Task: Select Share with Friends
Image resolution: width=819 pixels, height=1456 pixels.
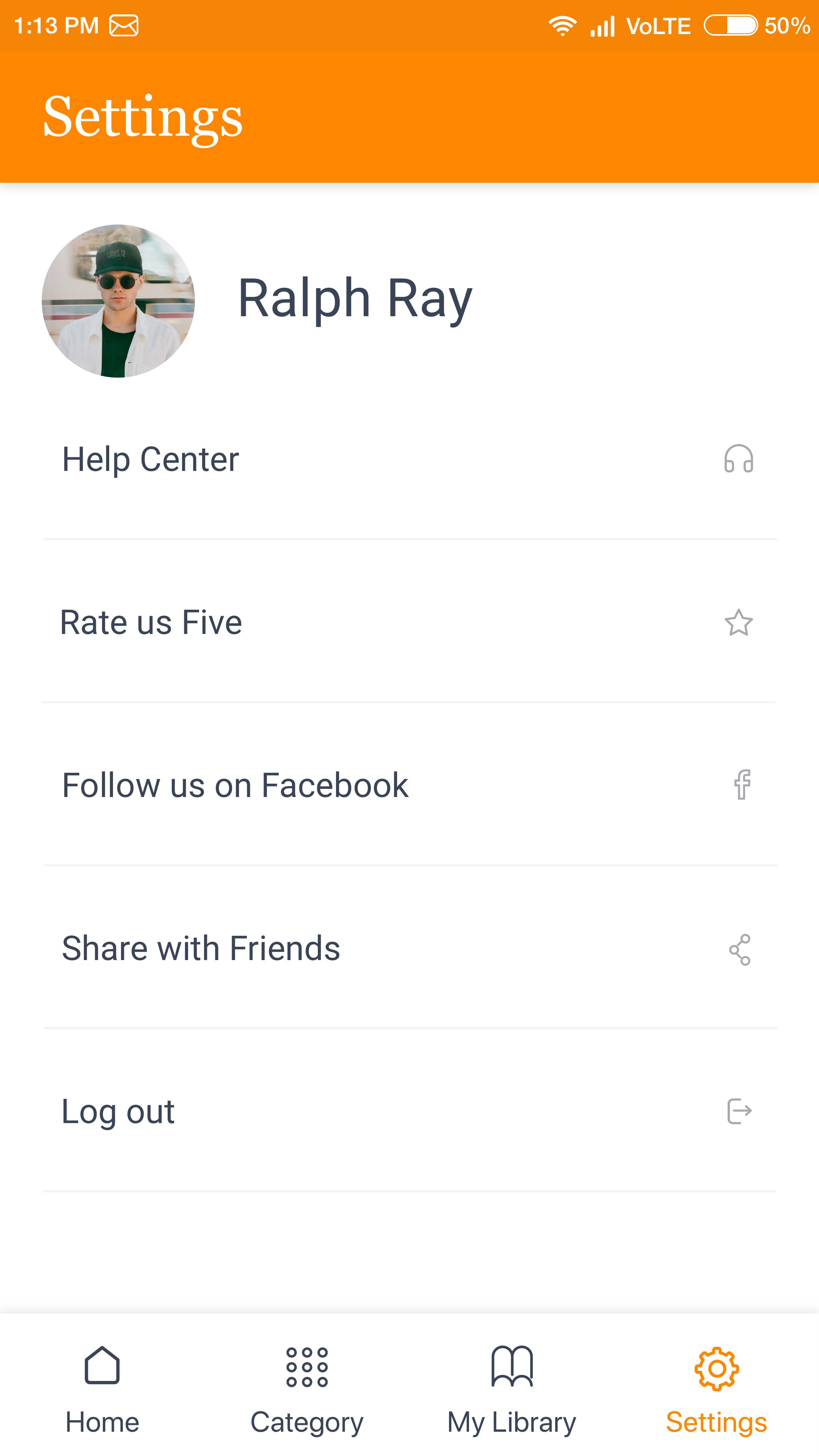Action: point(409,948)
